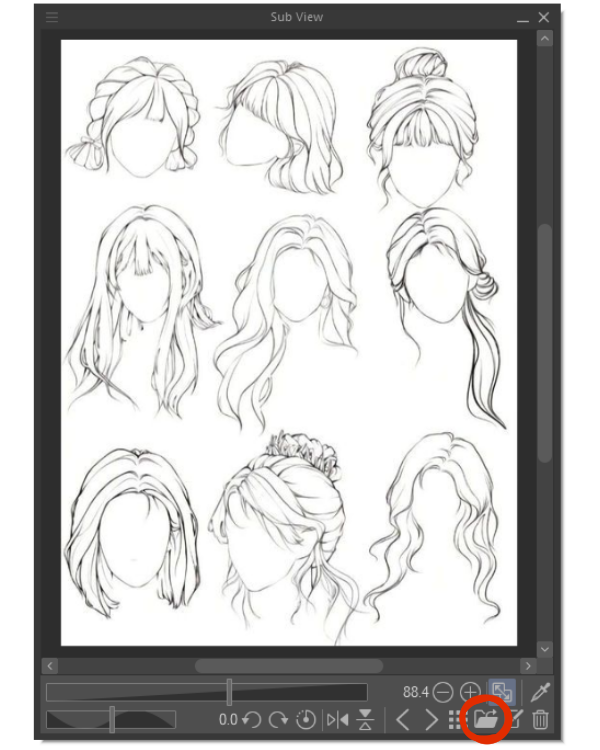Zoom out the reference image
The image size is (600, 750).
pyautogui.click(x=443, y=692)
